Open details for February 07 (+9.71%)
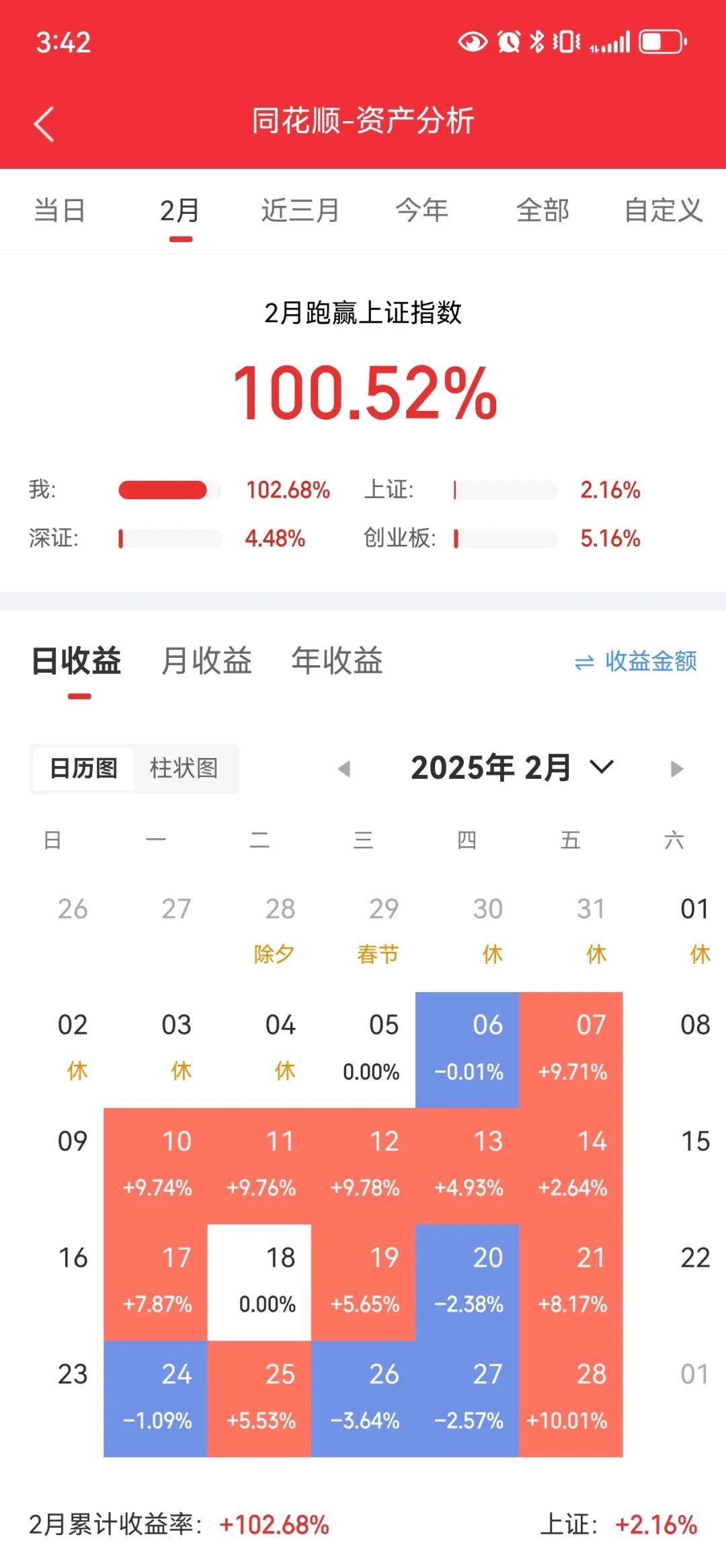The image size is (726, 1568). (571, 1049)
